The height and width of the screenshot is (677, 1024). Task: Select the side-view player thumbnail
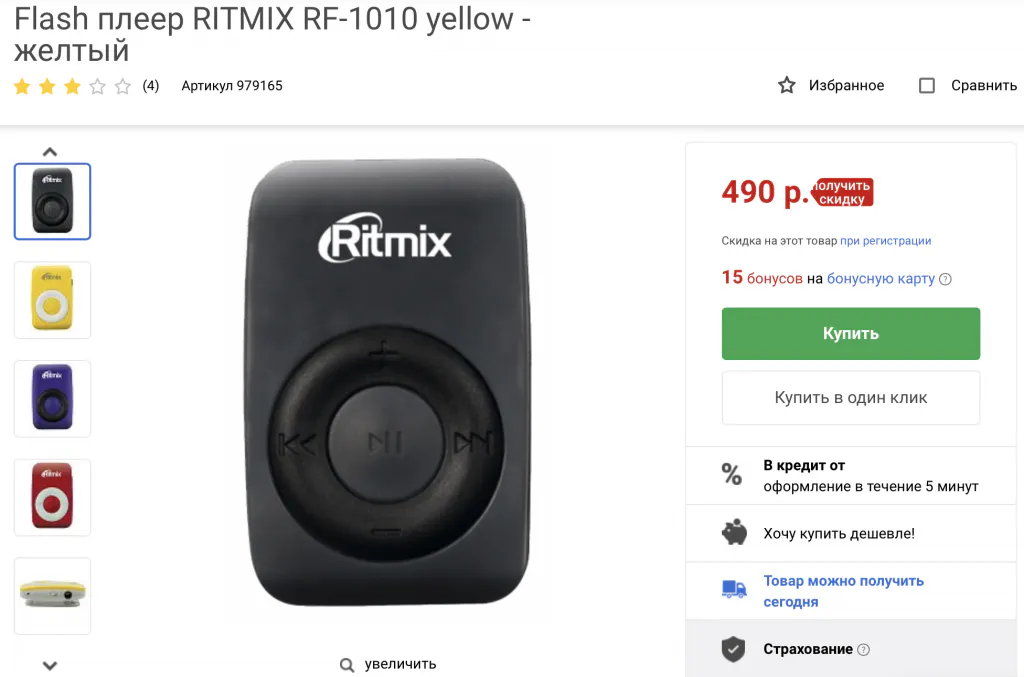[52, 595]
